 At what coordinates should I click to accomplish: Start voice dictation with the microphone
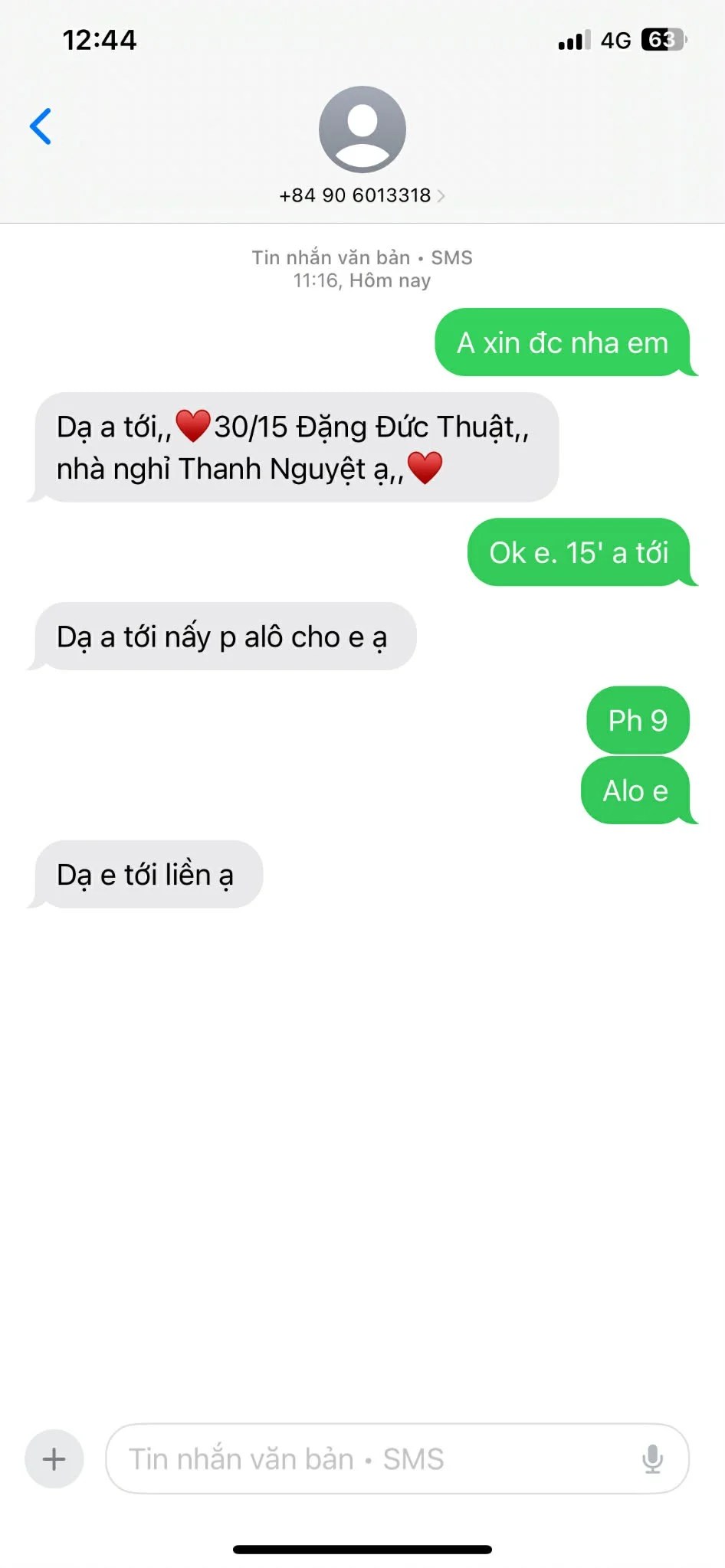tap(652, 1458)
